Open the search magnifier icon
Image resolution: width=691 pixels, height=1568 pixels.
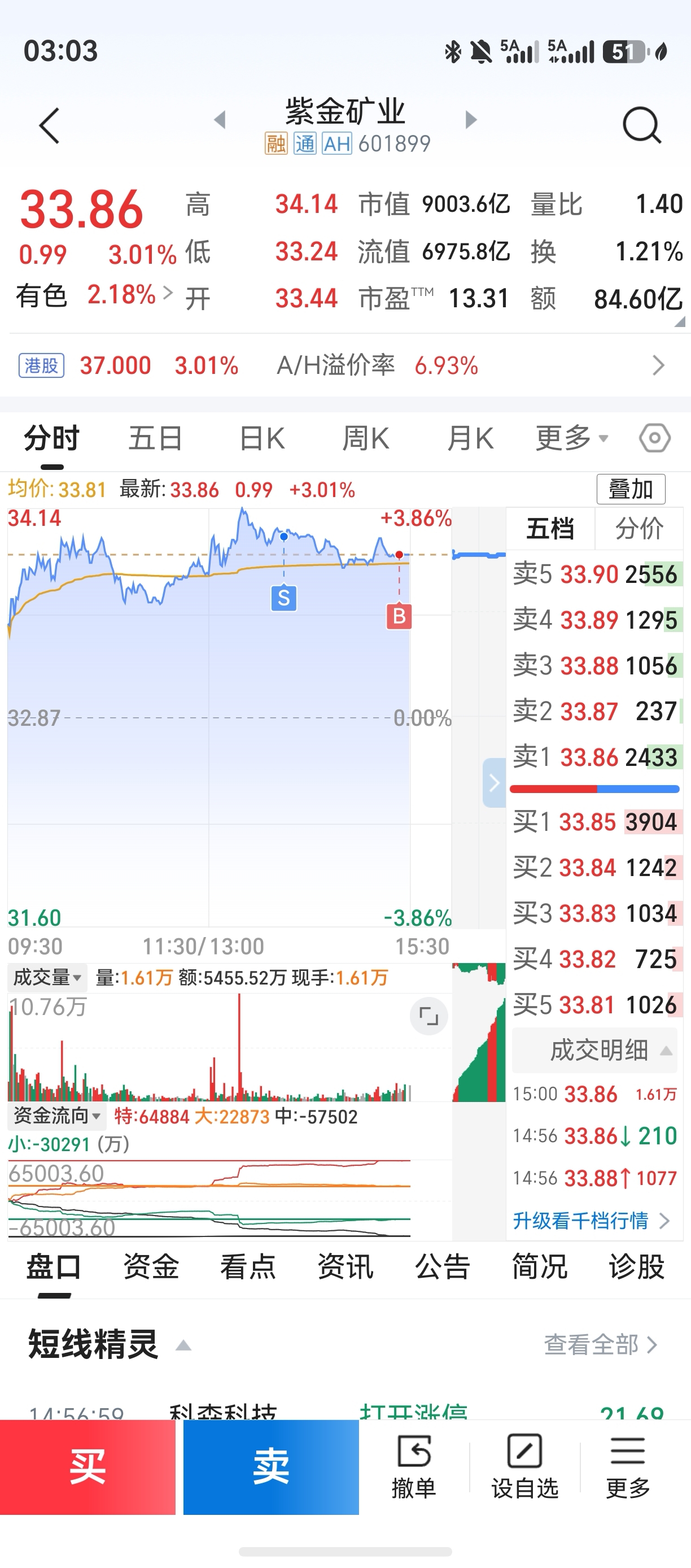click(x=642, y=125)
